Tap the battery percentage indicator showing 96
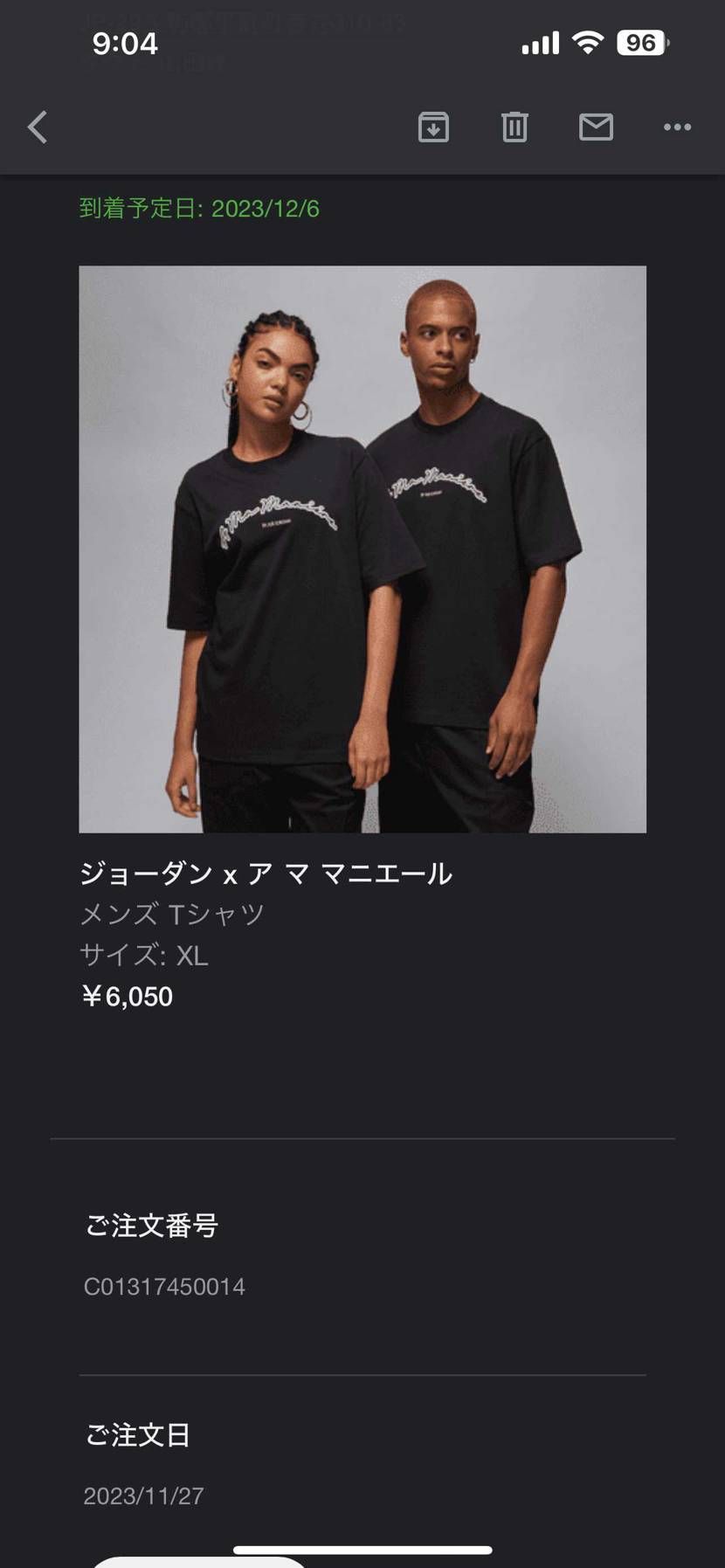This screenshot has height=1568, width=725. click(642, 41)
